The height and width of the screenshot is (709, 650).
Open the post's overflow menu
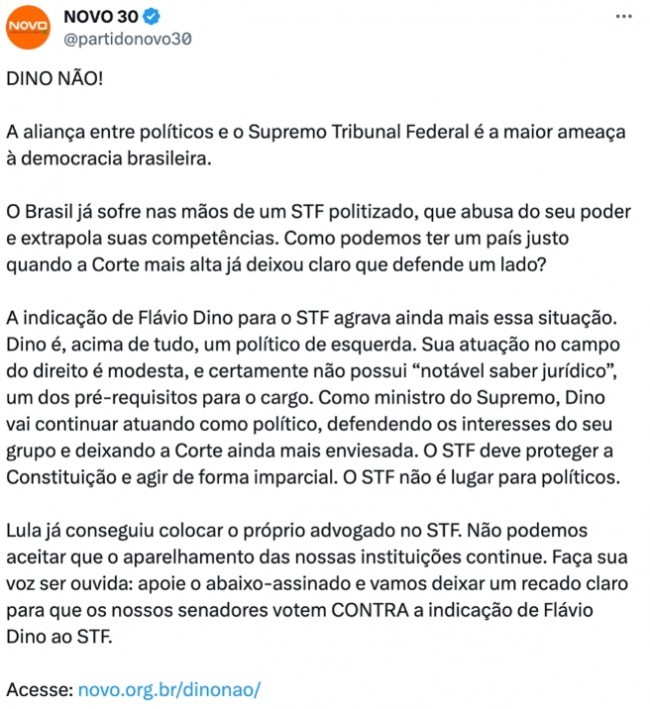(624, 18)
